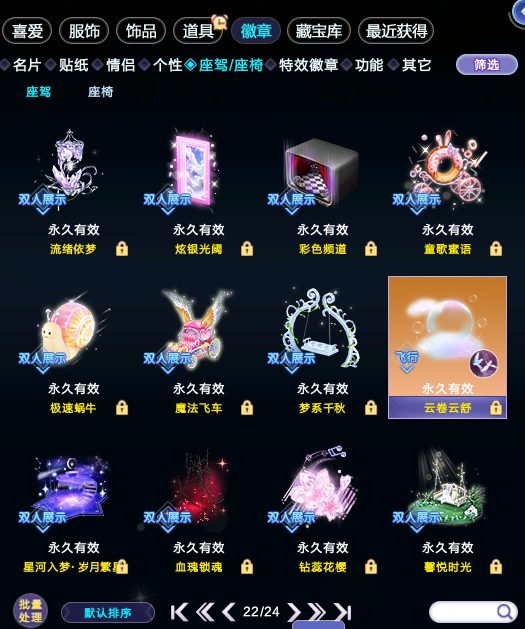Open the 藏宝库 tab
The width and height of the screenshot is (525, 629).
pos(319,31)
